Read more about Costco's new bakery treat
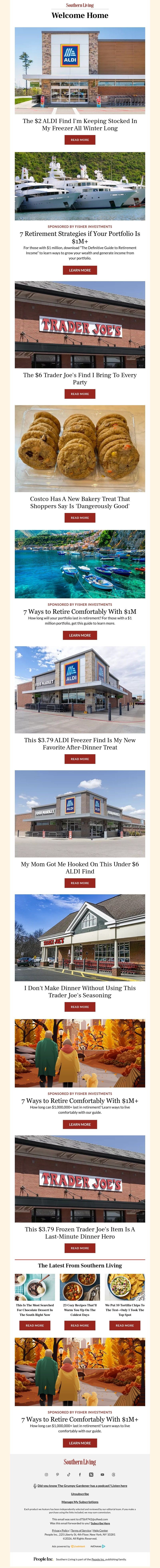 pyautogui.click(x=80, y=518)
